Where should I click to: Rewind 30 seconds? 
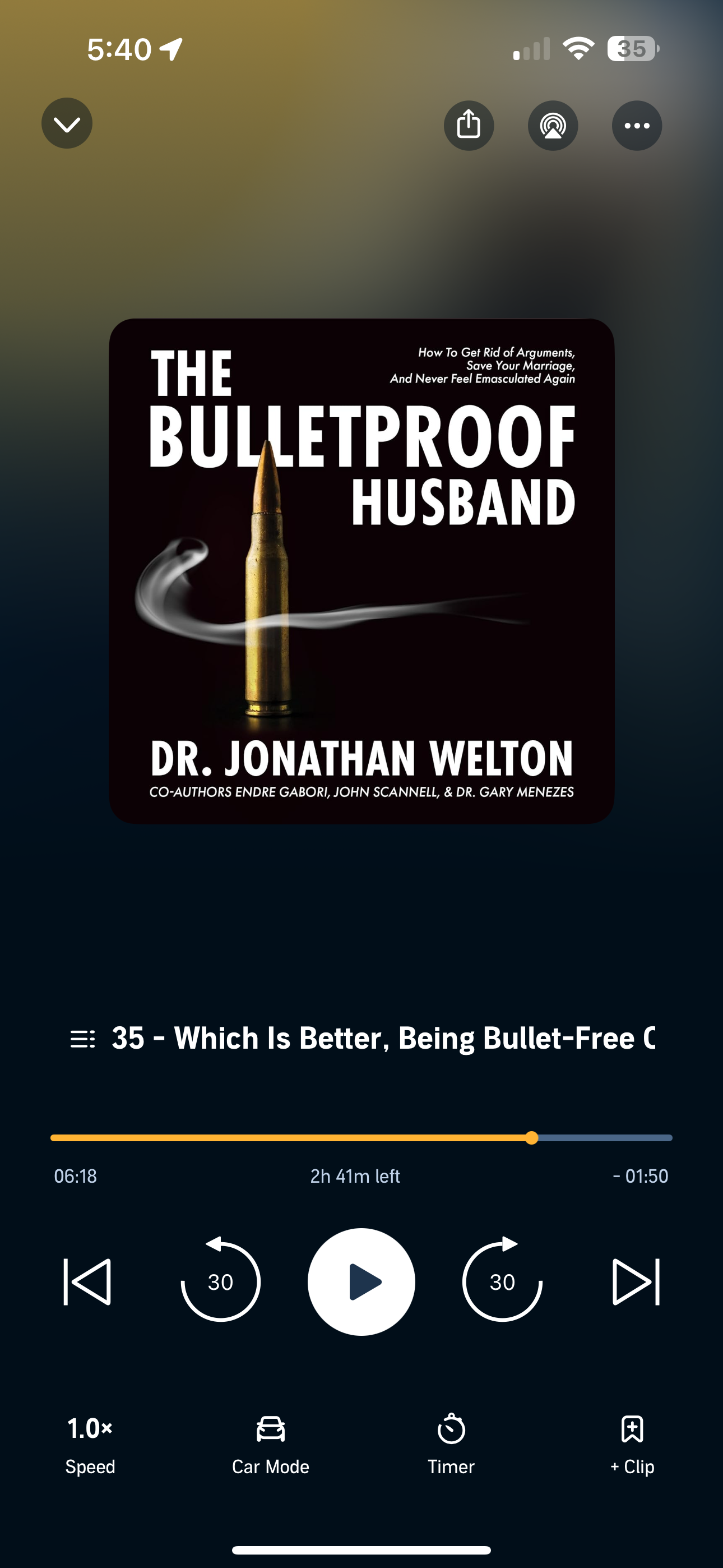pos(220,1282)
